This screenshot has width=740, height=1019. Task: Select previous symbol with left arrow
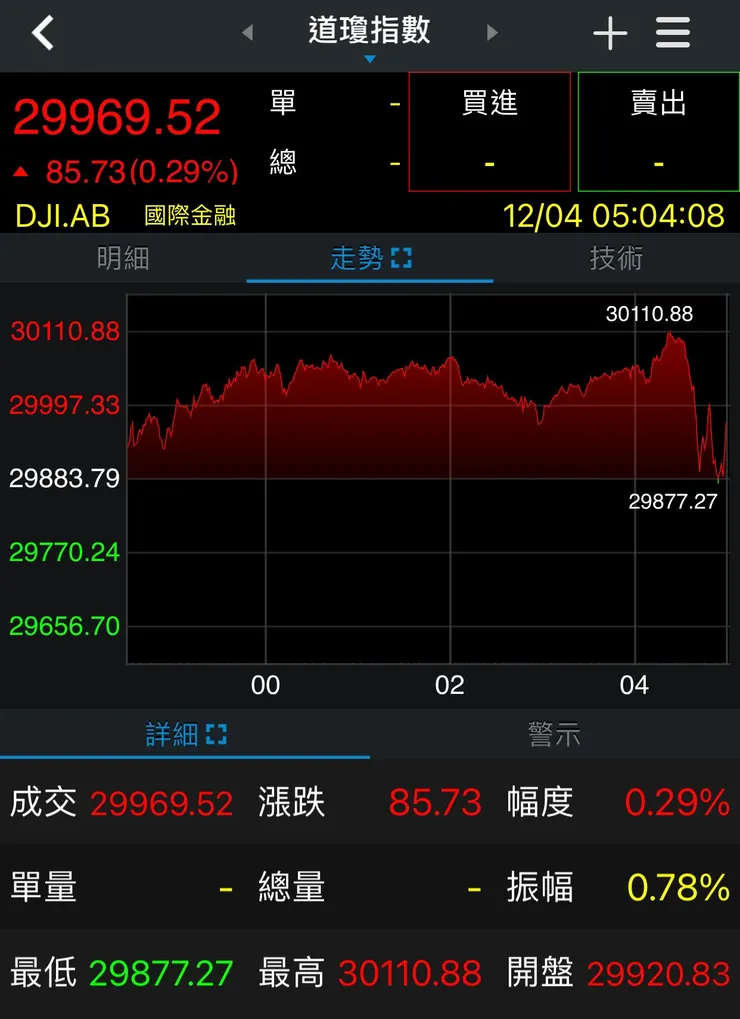pyautogui.click(x=247, y=33)
